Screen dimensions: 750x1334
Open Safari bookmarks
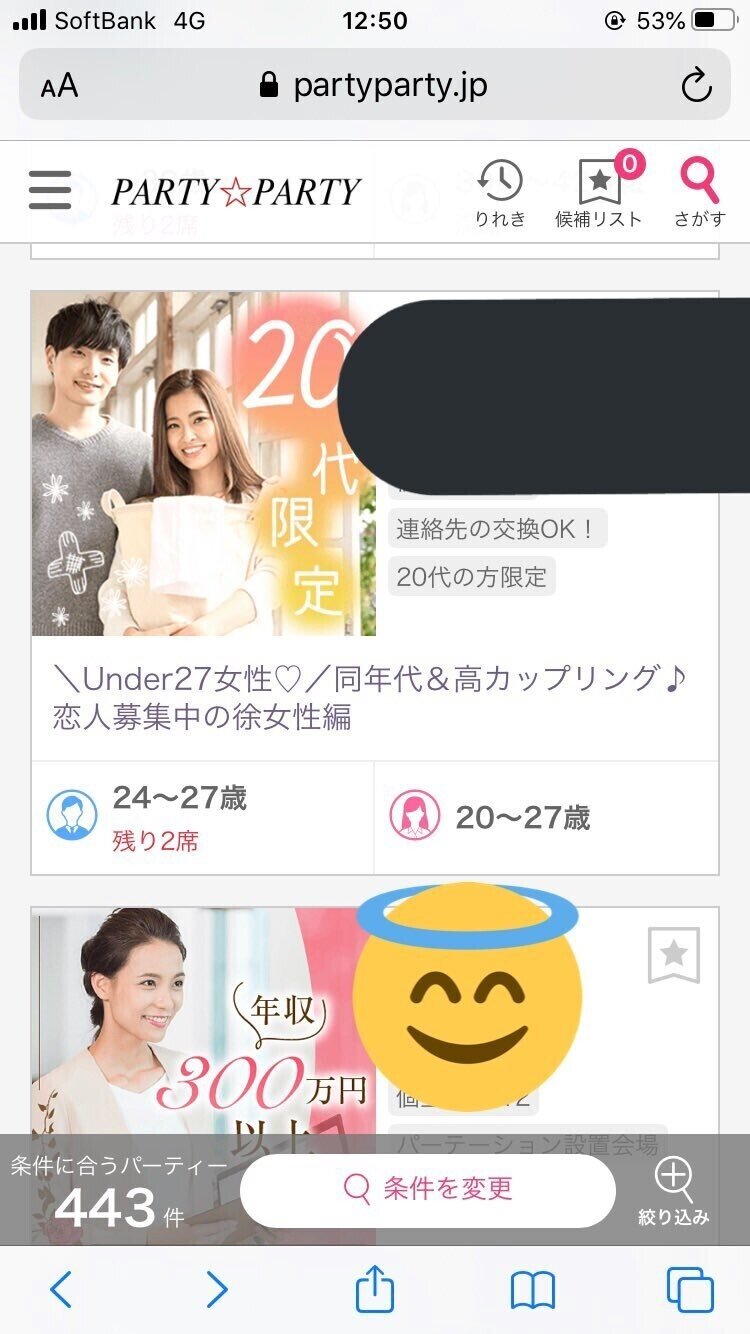(x=533, y=1290)
